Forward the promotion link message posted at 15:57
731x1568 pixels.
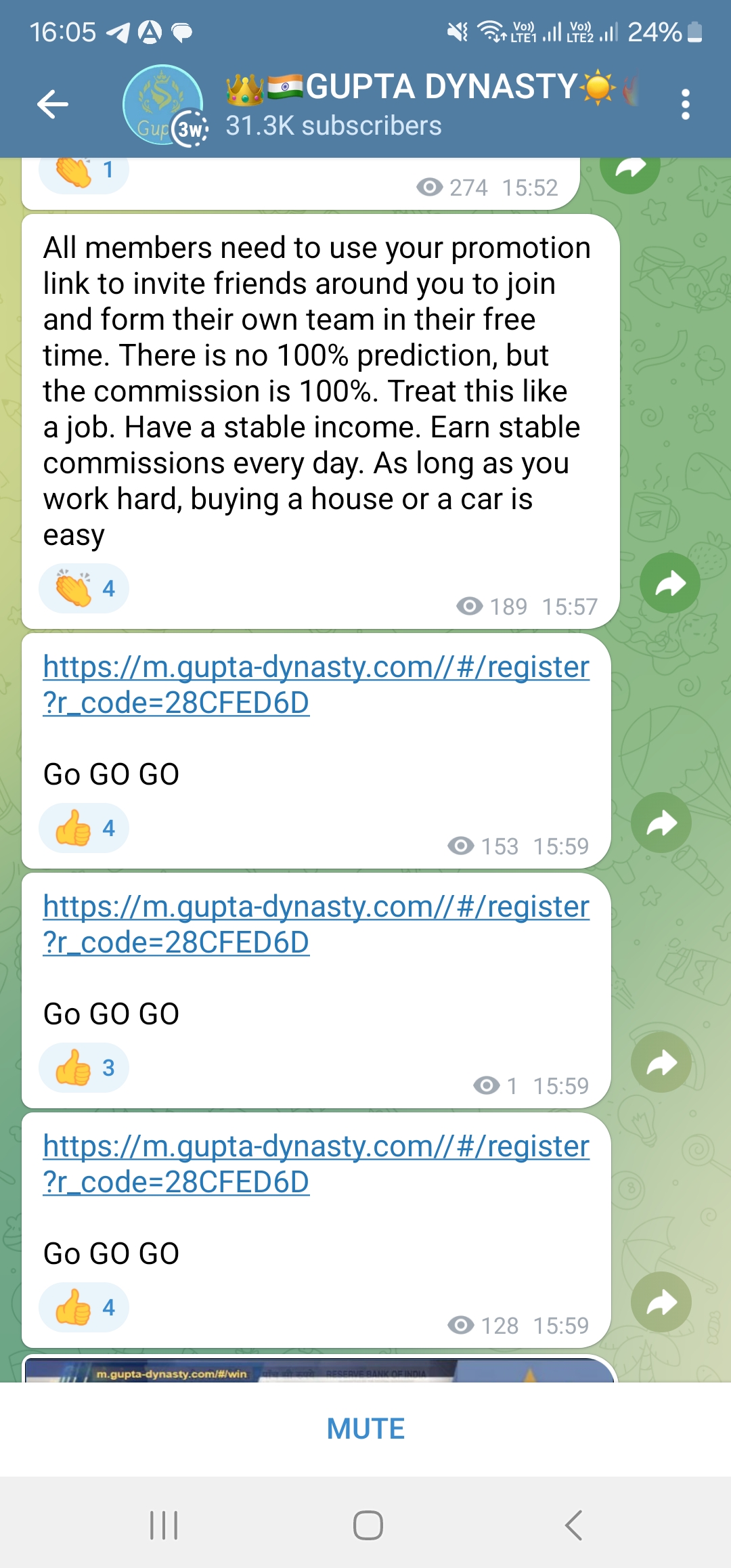[669, 584]
